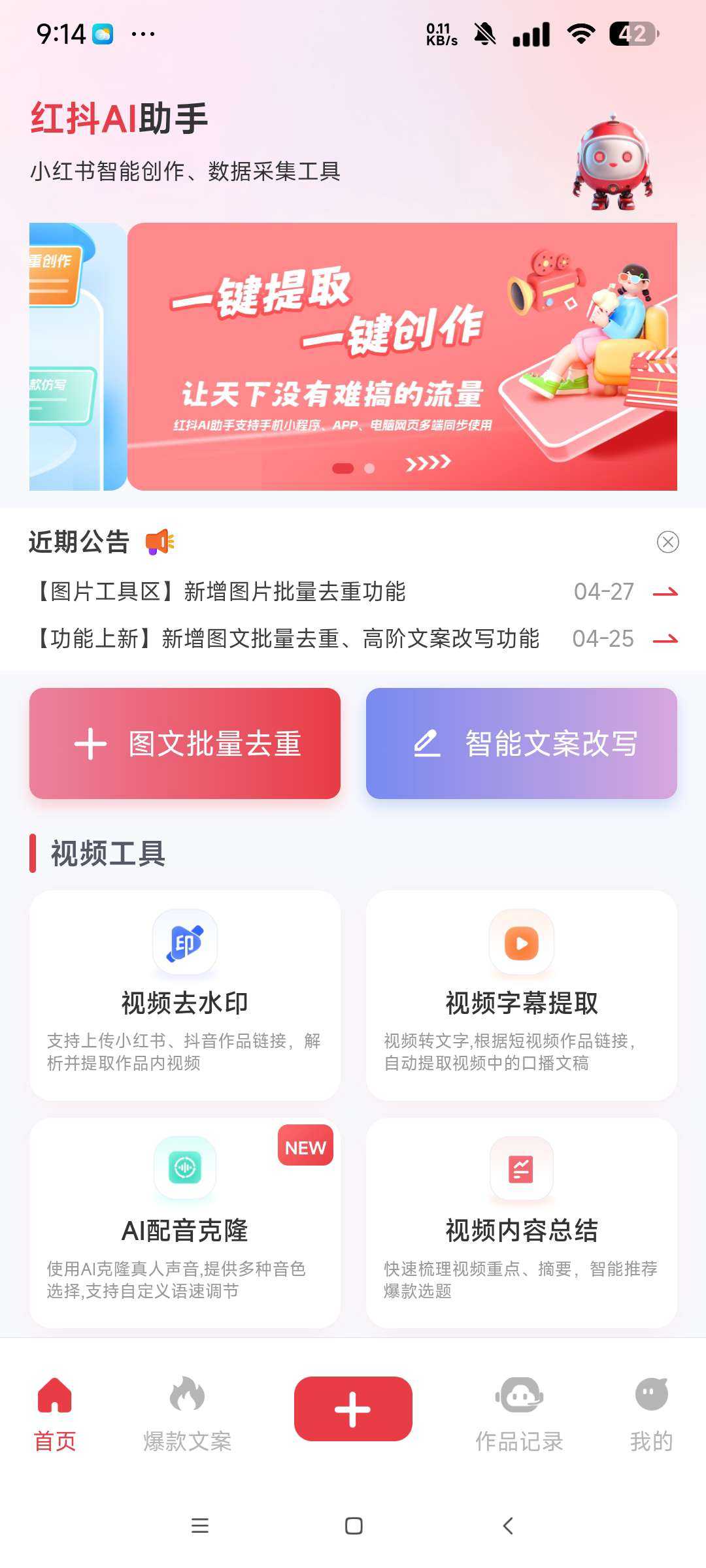Open 智能文案改写
Screen dimensions: 706x1568
(521, 743)
